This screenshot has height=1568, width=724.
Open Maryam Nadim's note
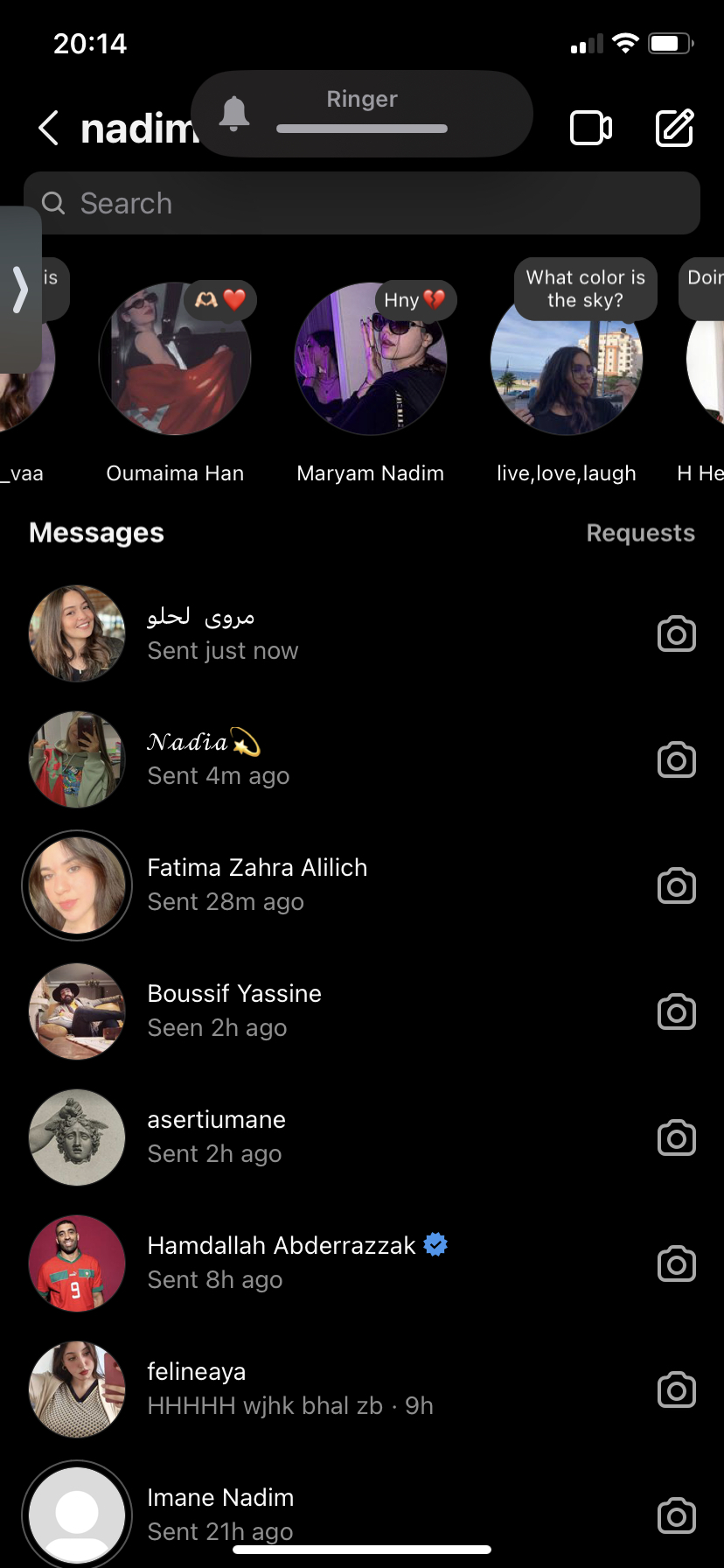coord(371,359)
